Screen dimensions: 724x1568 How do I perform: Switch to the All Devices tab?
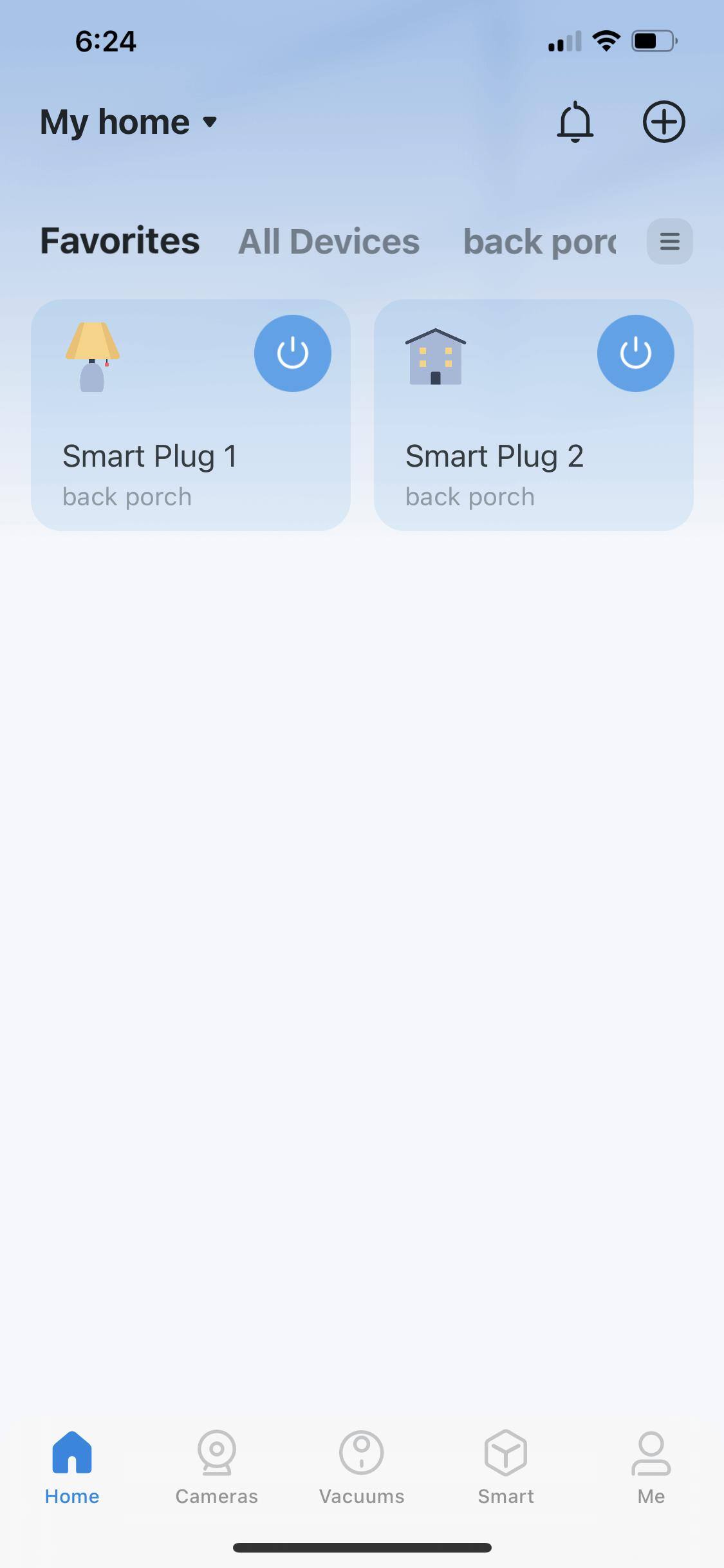point(329,242)
